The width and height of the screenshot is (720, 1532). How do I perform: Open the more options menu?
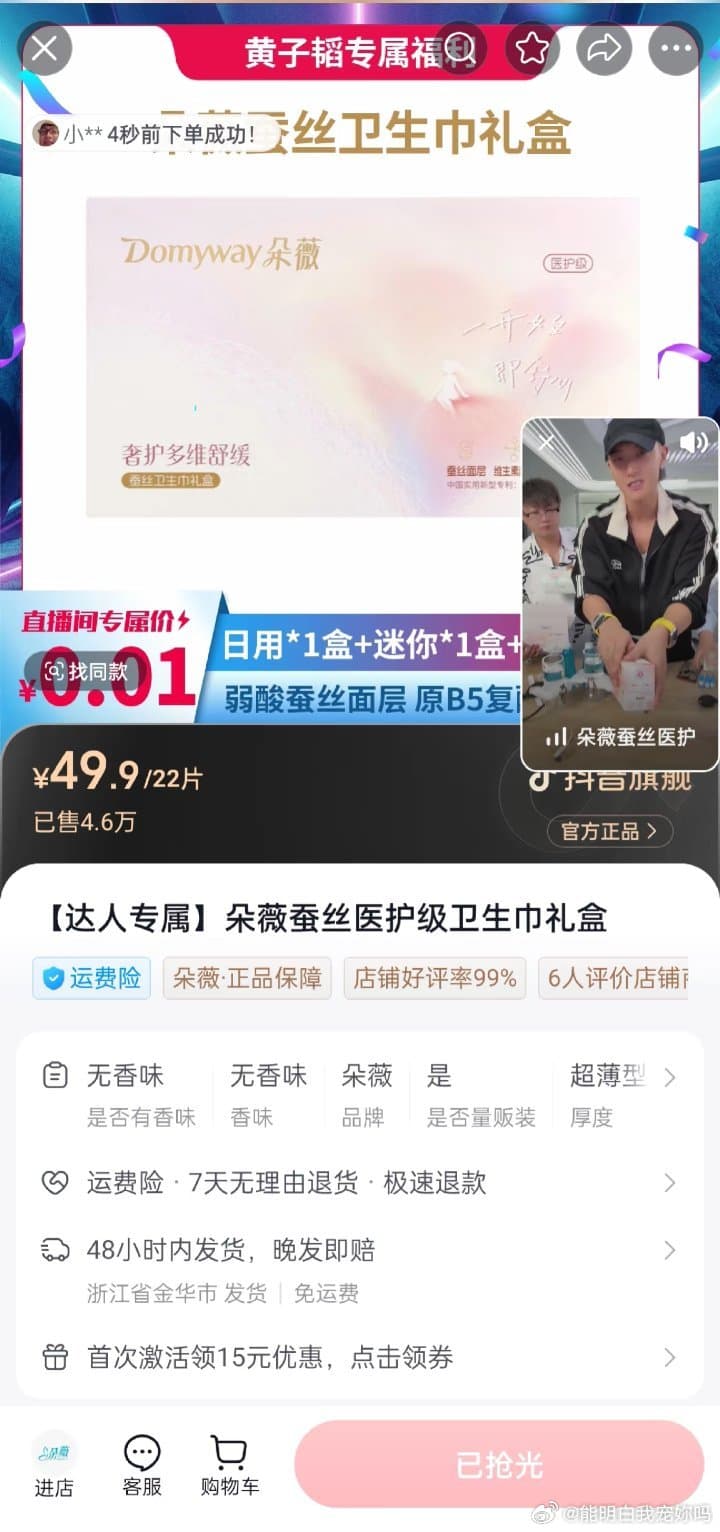pyautogui.click(x=676, y=49)
